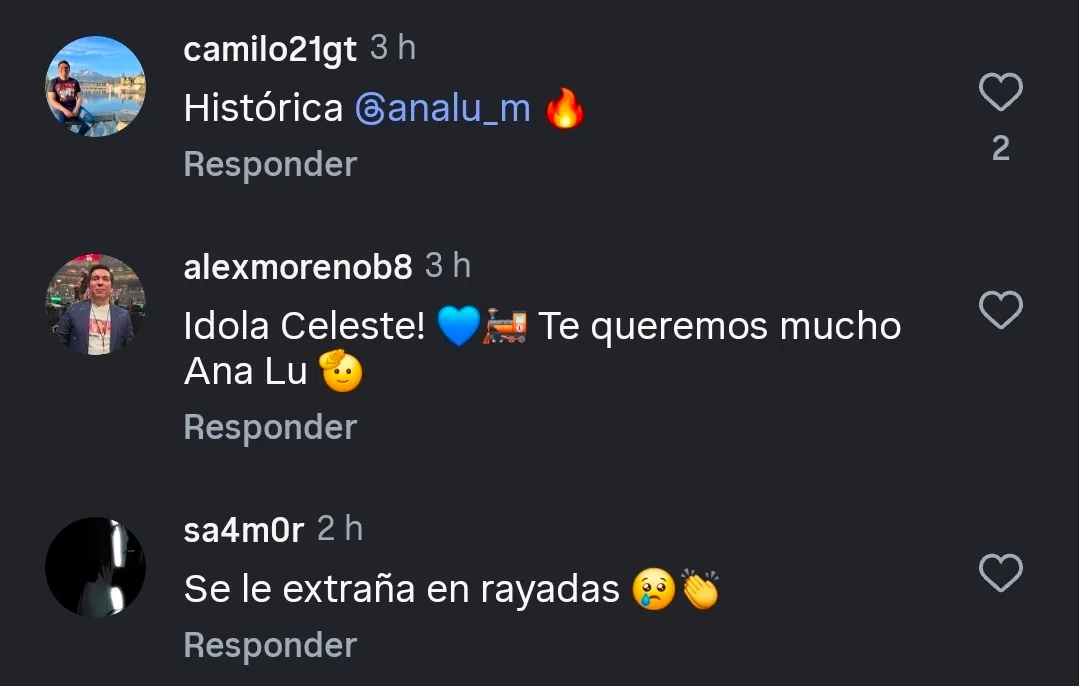
Task: Open sa4m0r's profile picture
Action: click(96, 567)
